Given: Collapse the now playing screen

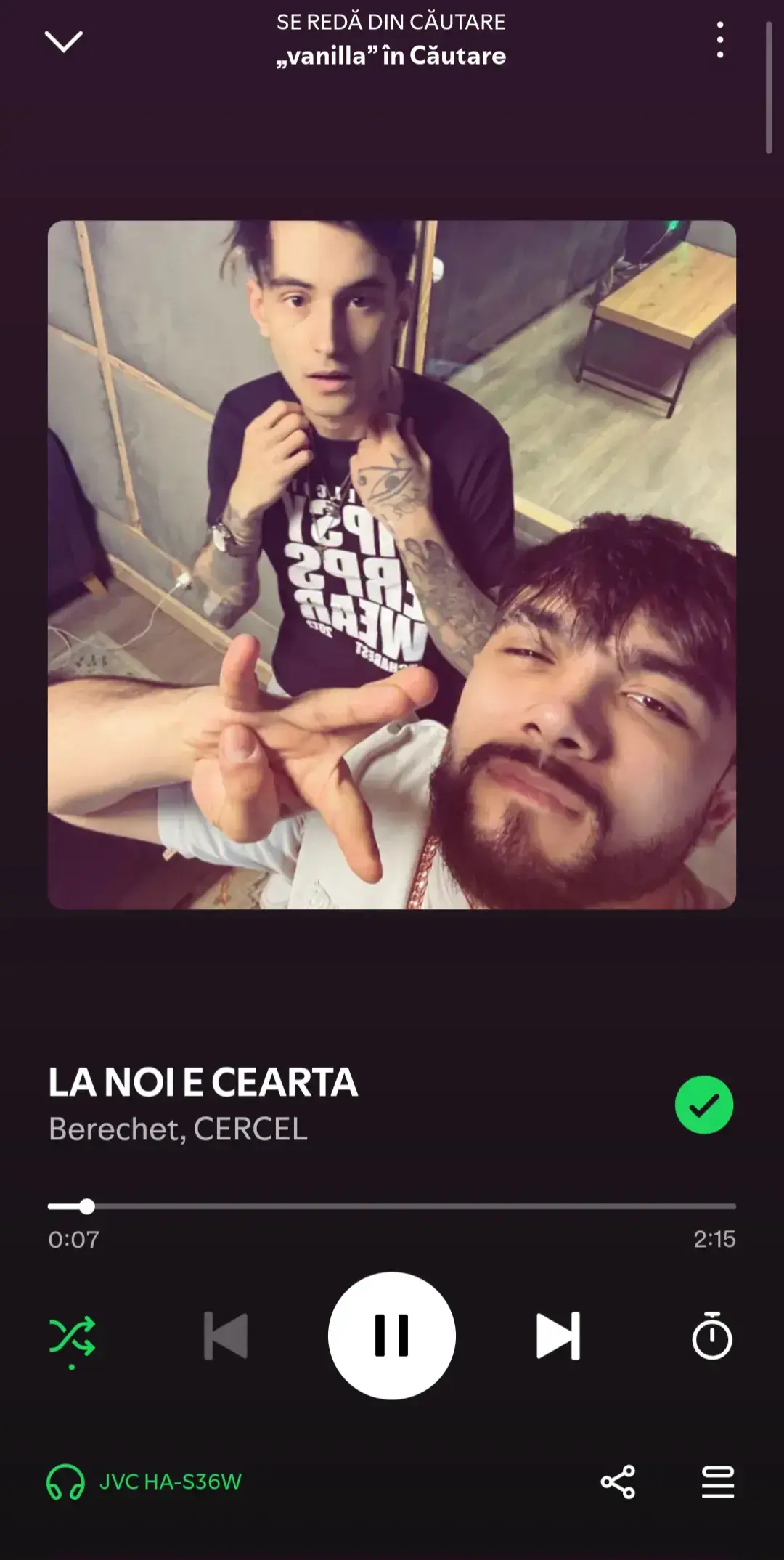Looking at the screenshot, I should point(64,41).
